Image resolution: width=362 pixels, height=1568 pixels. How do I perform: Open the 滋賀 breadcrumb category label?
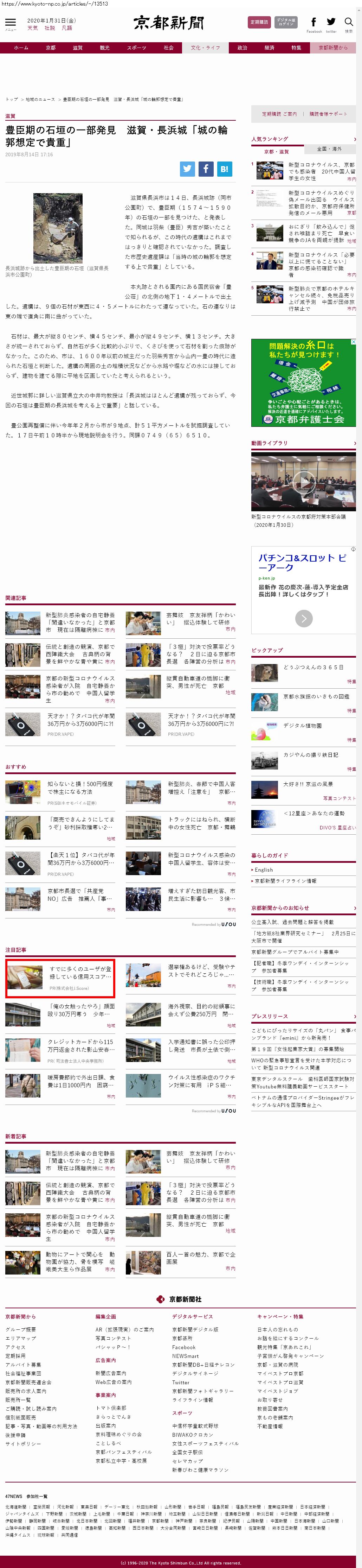[x=10, y=116]
